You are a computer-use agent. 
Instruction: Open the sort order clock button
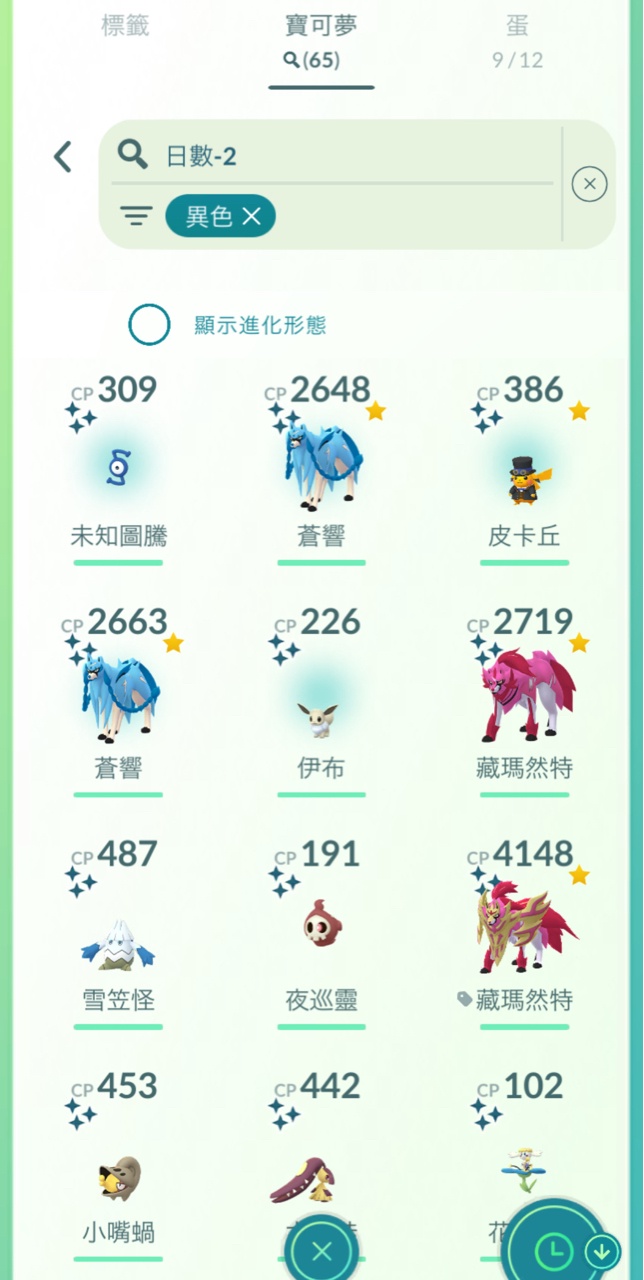552,1250
